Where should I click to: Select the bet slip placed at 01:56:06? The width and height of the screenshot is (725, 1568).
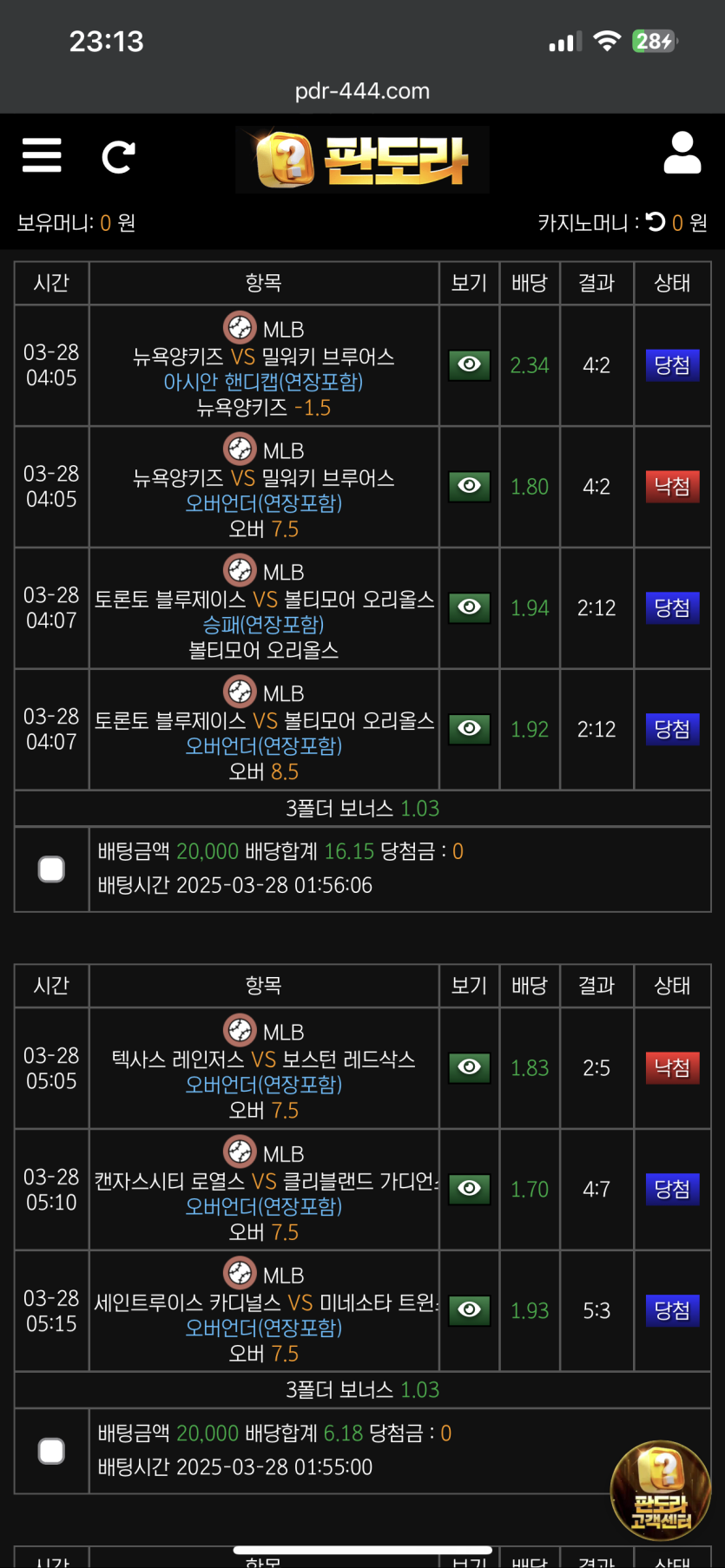(x=51, y=869)
